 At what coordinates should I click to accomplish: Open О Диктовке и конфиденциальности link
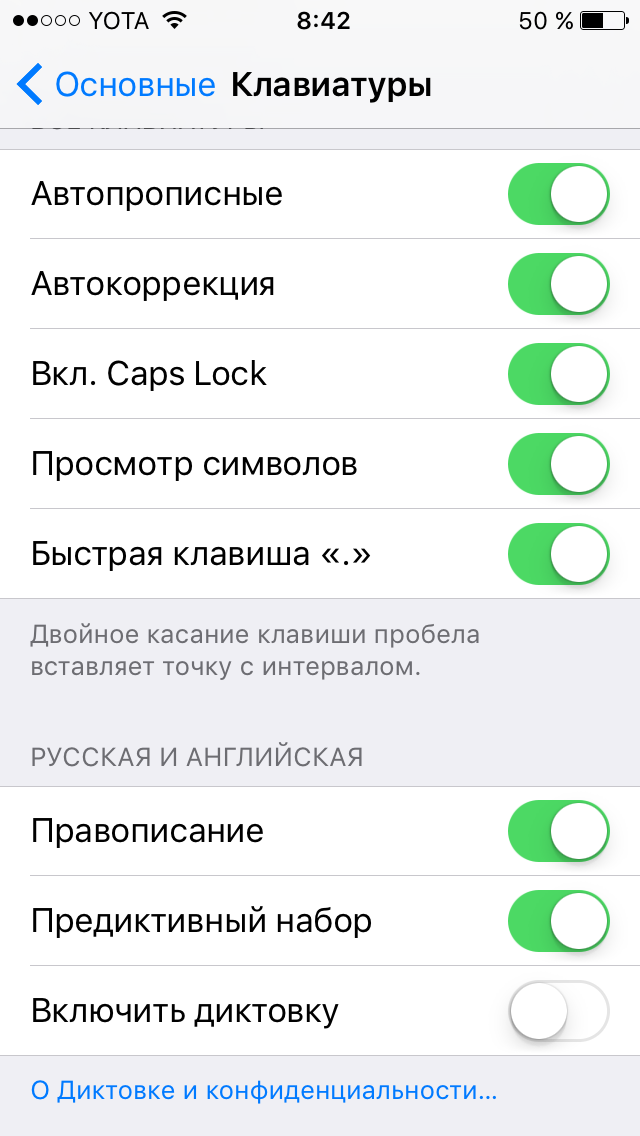pos(264,1090)
